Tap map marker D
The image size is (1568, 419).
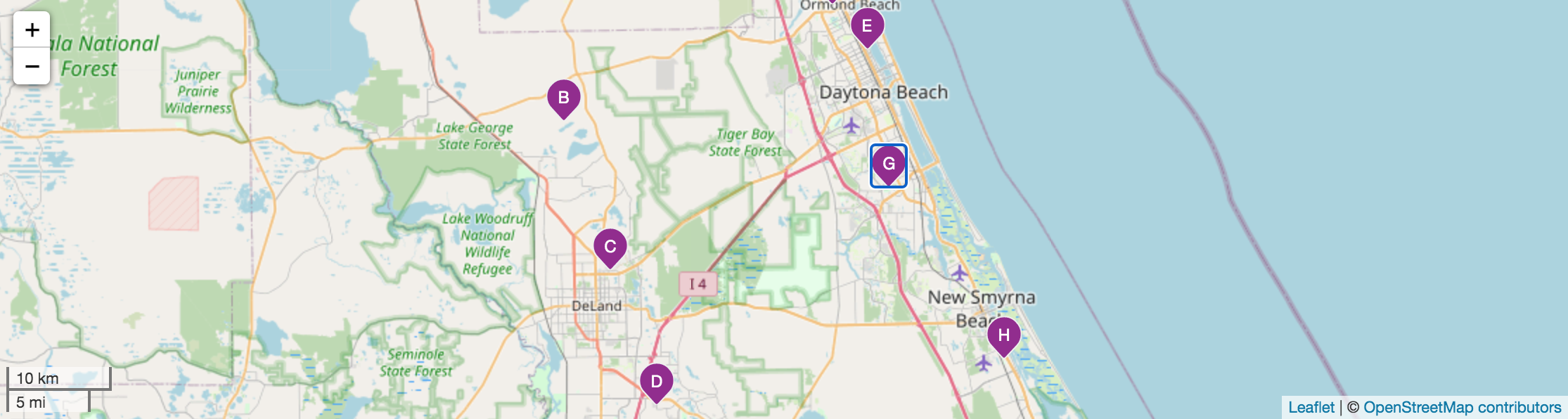point(656,382)
